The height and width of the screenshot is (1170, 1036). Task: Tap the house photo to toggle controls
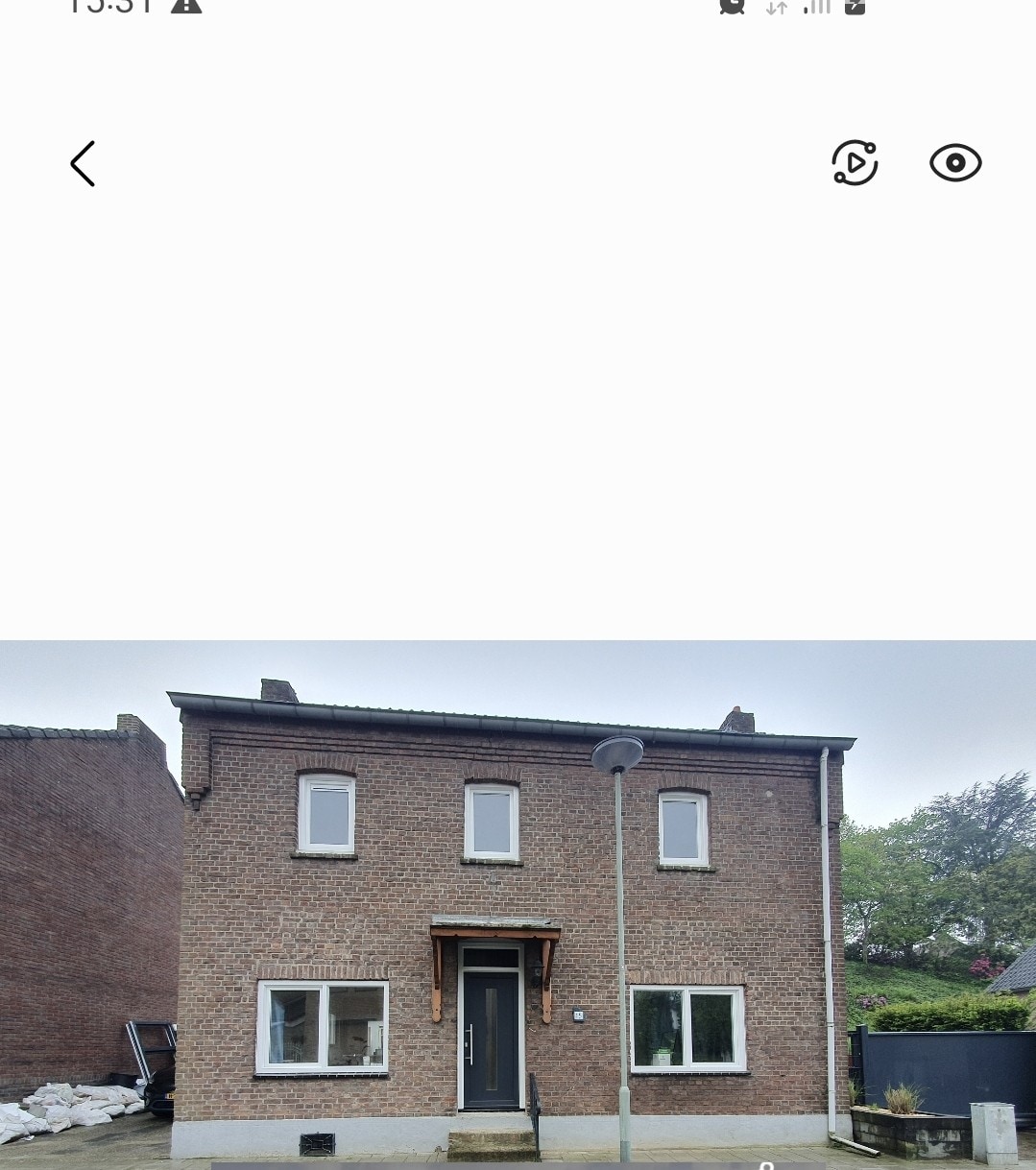click(518, 902)
